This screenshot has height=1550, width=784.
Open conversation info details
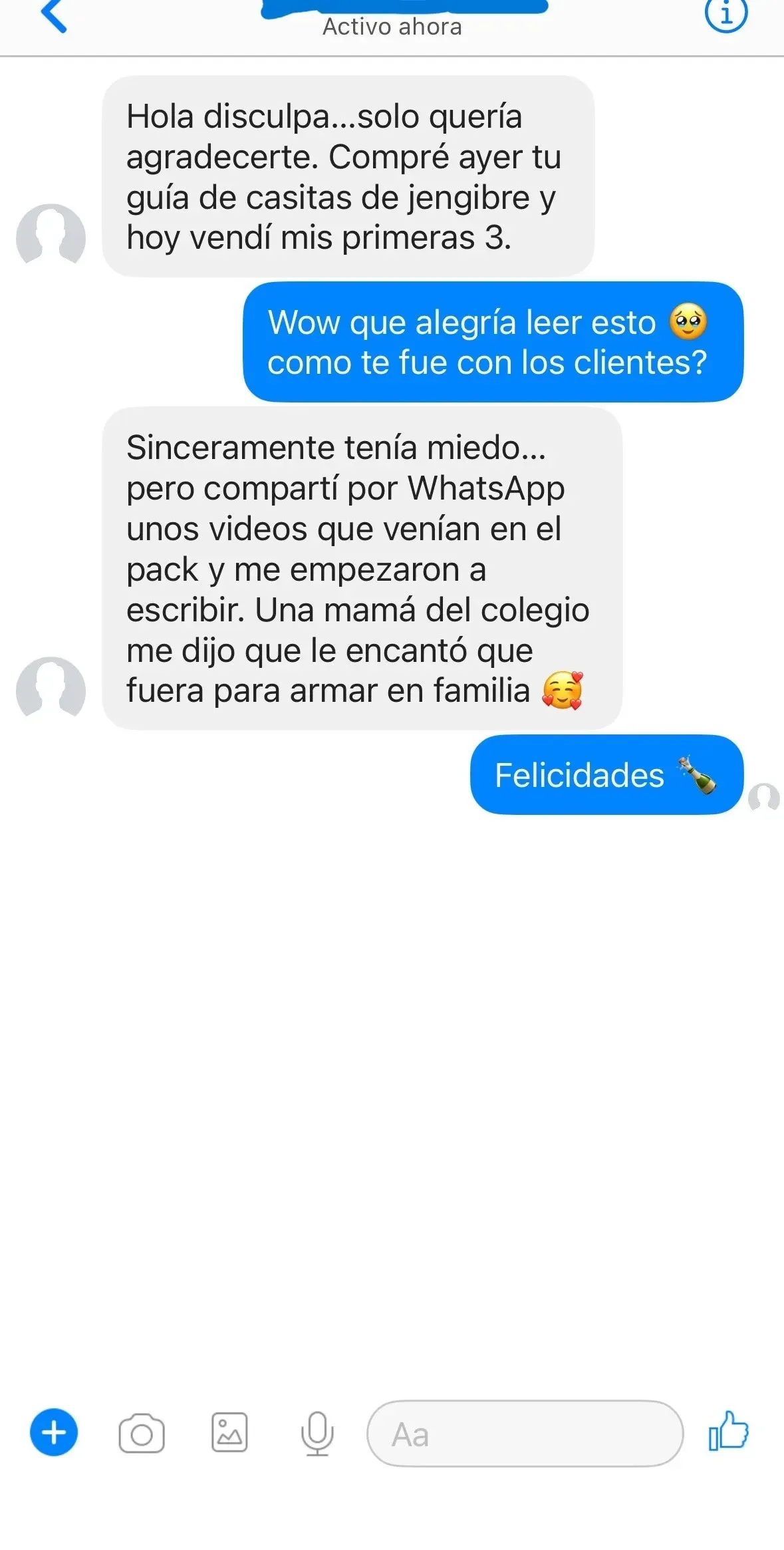(725, 15)
